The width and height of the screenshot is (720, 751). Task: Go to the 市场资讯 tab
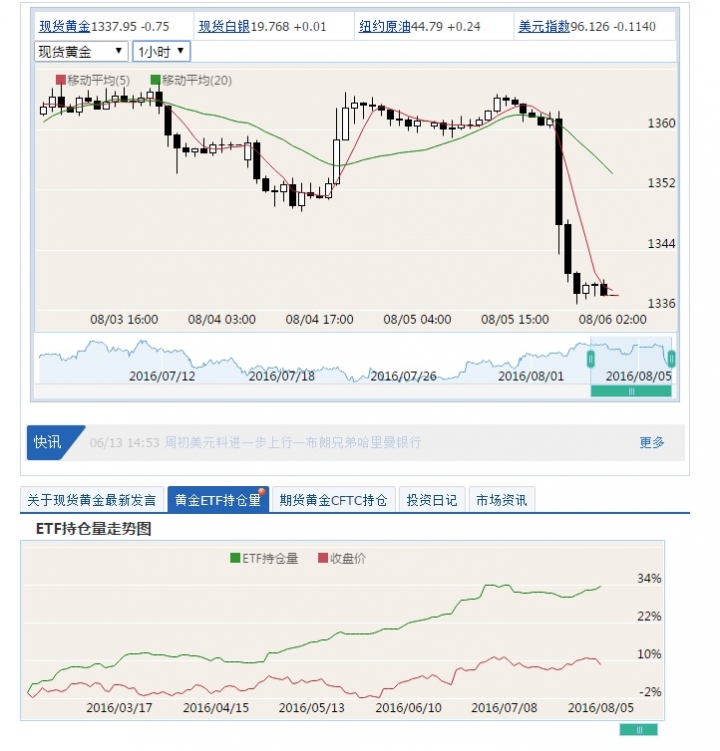tap(502, 500)
